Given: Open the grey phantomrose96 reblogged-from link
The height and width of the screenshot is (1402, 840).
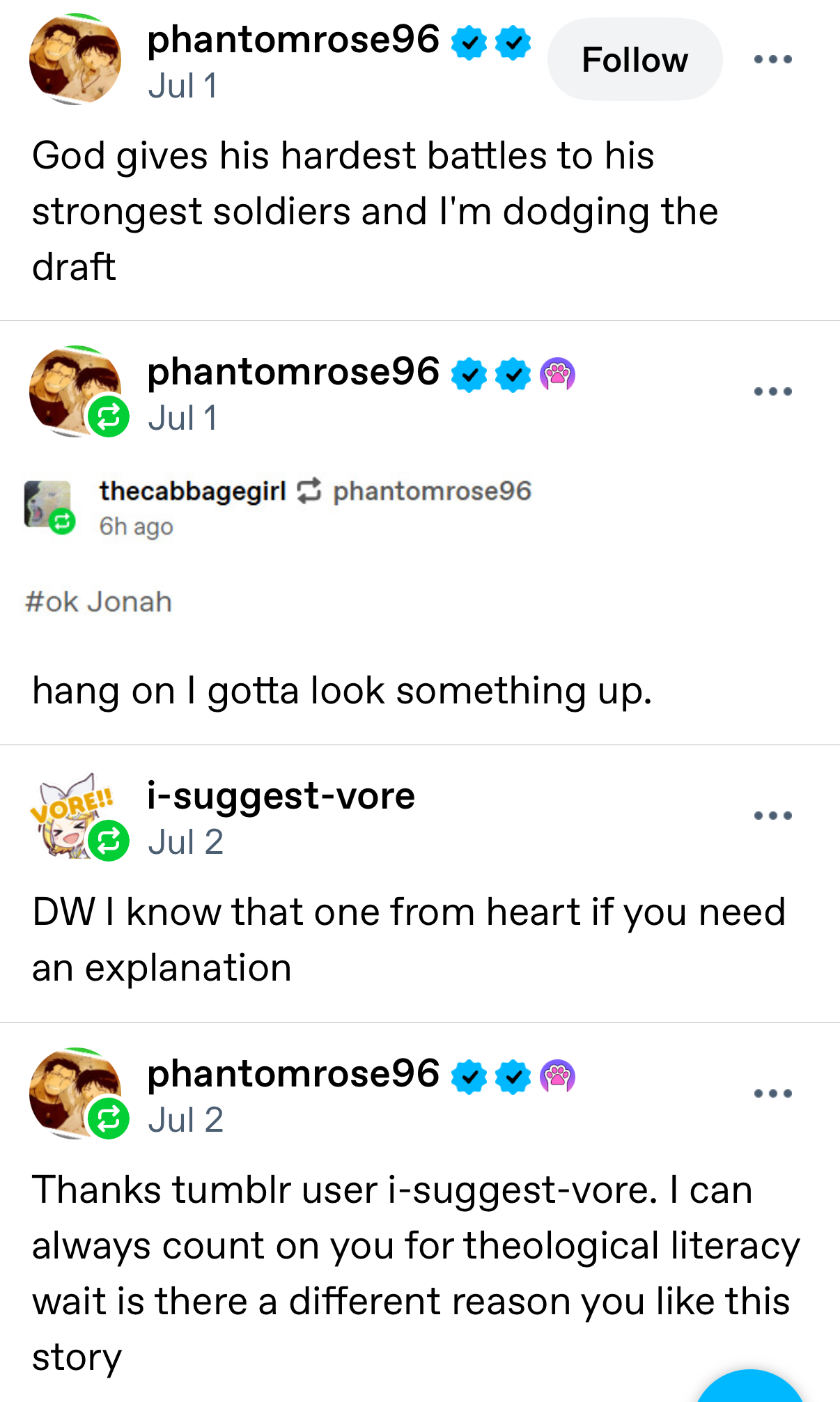Looking at the screenshot, I should [432, 491].
